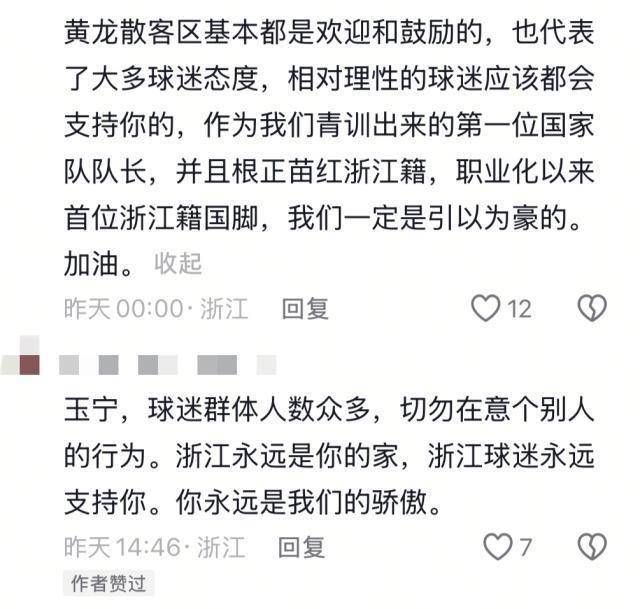640x609 pixels.
Task: Tap 回复 on the 14:46 comment
Action: tap(303, 546)
